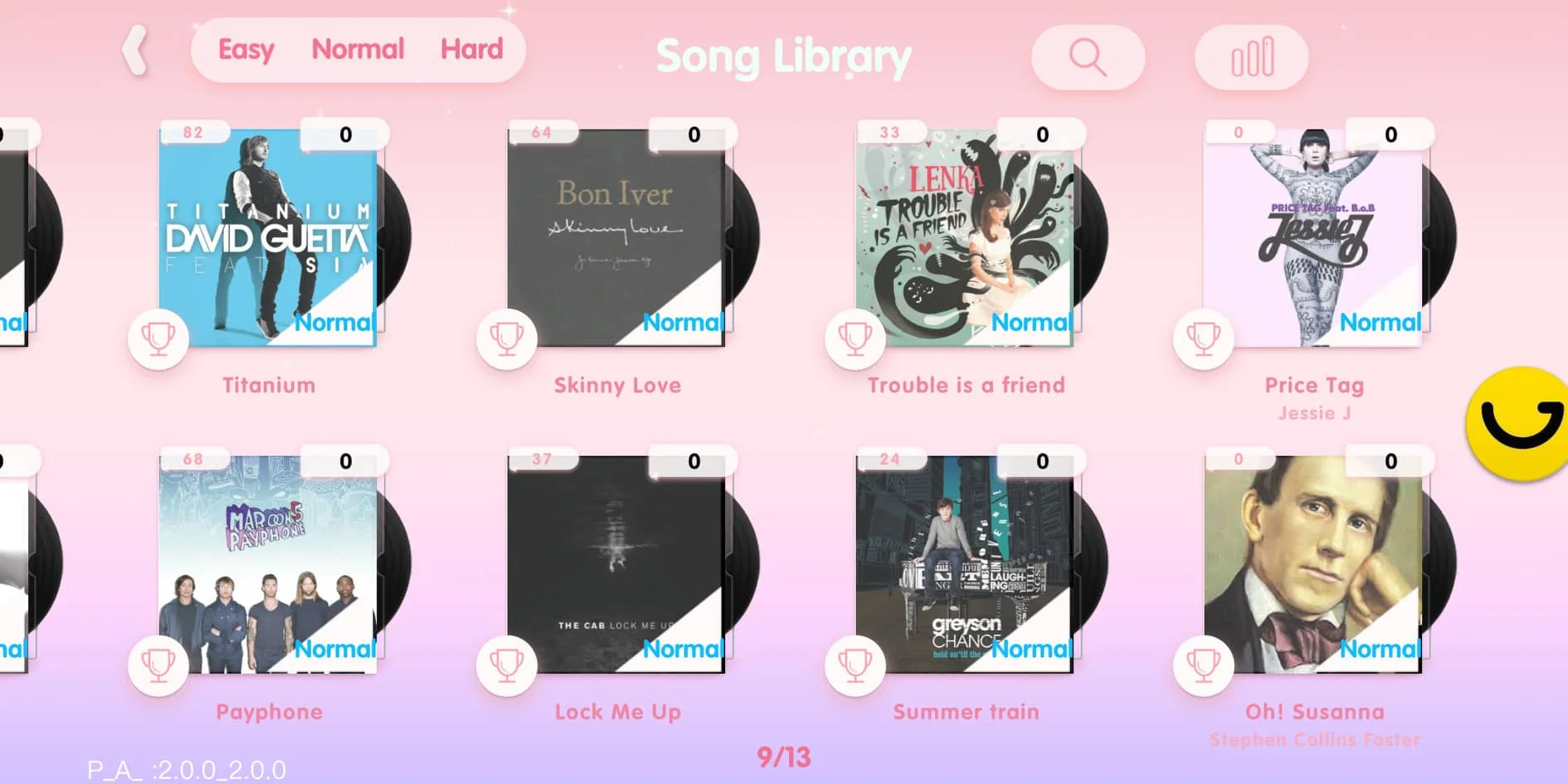The image size is (1568, 784).
Task: Select the Skinny Love album
Action: tap(616, 236)
